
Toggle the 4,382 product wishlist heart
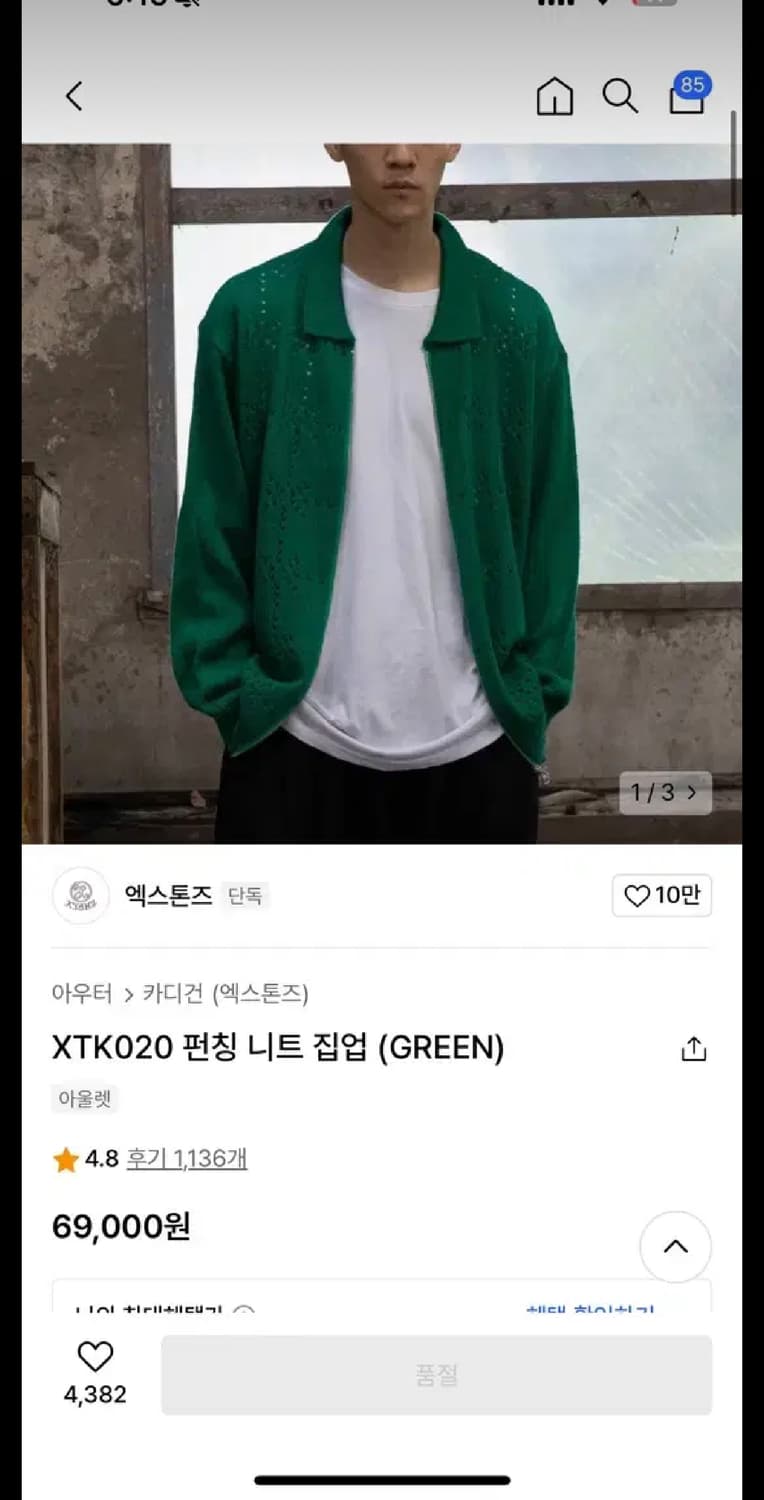point(94,1358)
